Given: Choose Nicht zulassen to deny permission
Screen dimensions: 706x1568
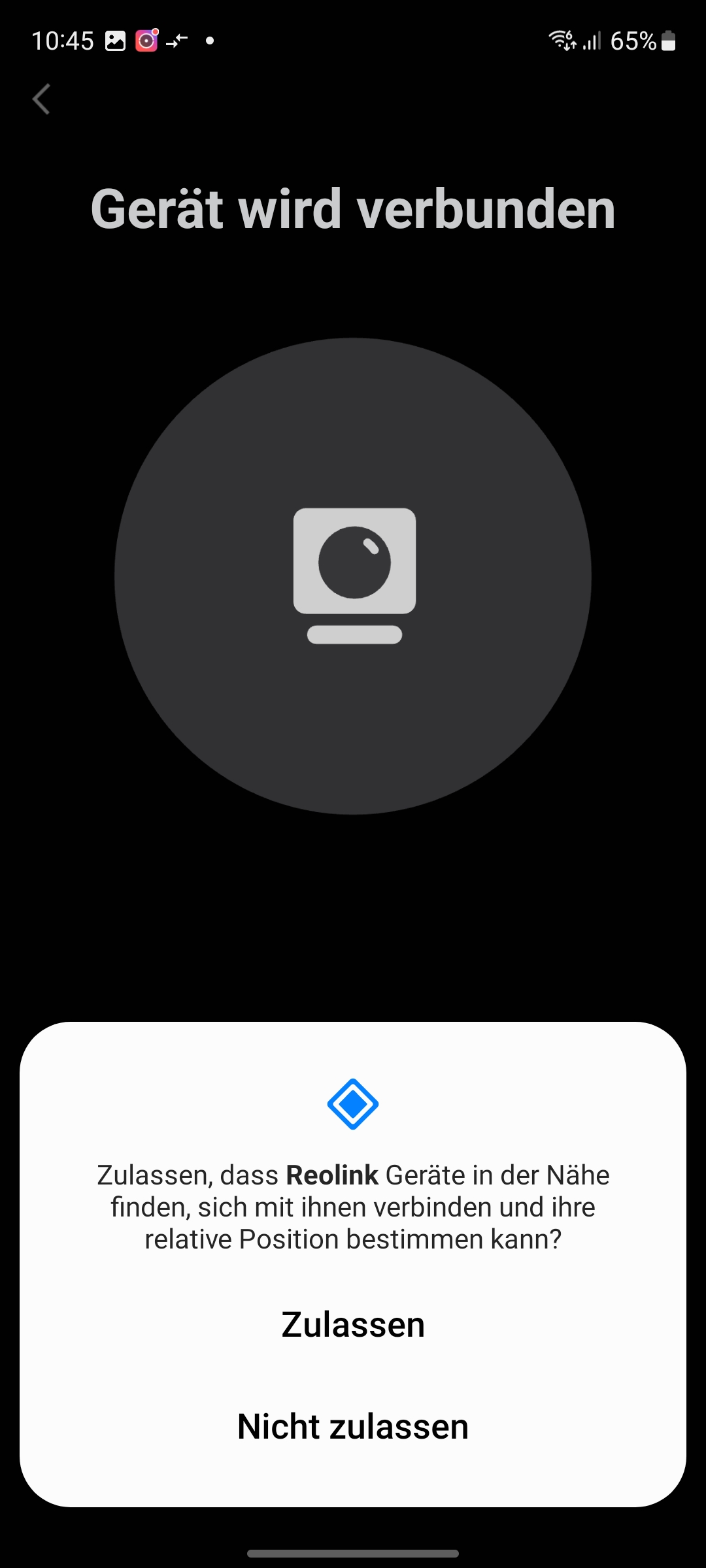Looking at the screenshot, I should [x=353, y=1426].
